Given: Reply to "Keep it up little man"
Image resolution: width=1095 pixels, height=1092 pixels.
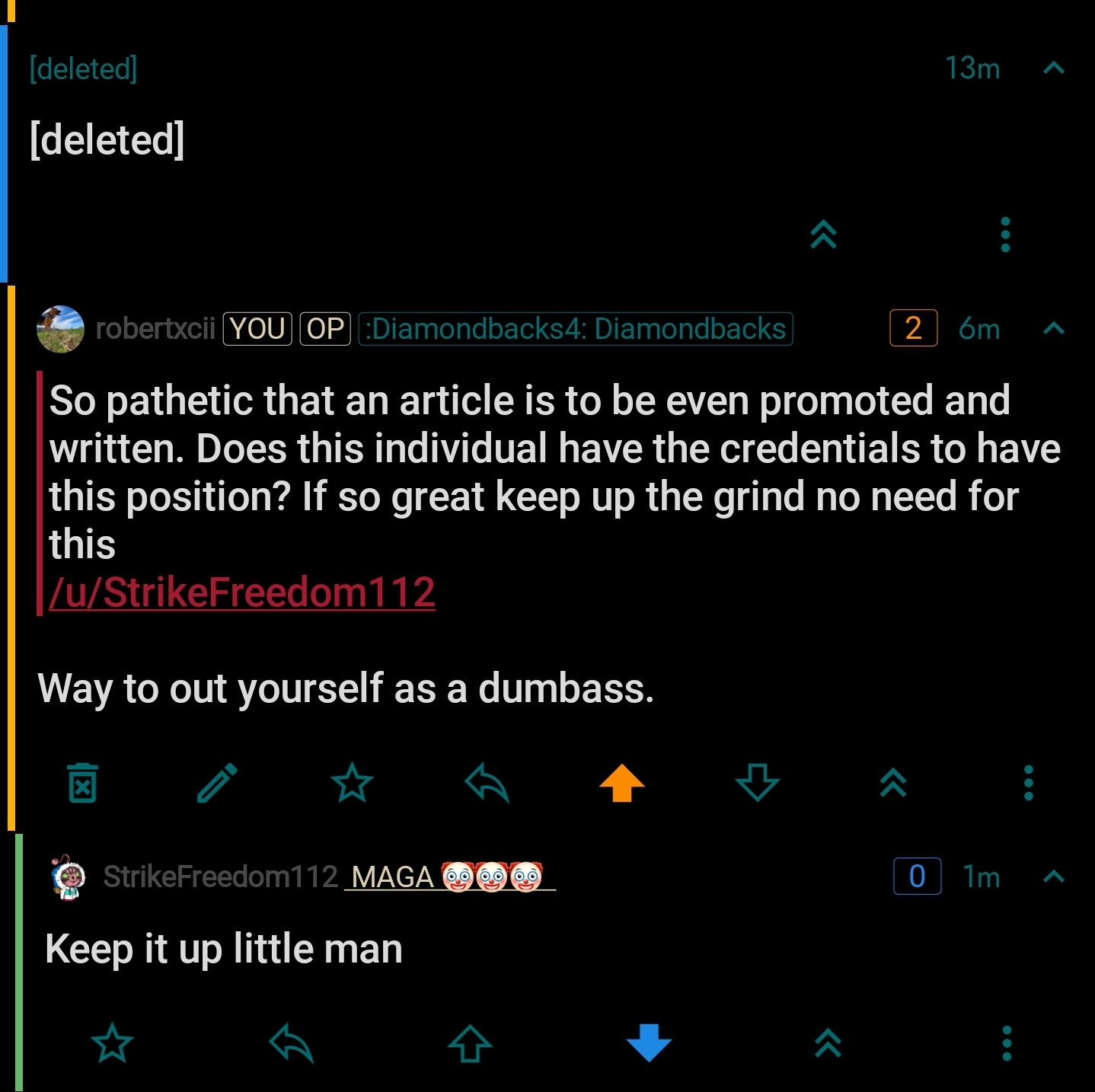Looking at the screenshot, I should [291, 1043].
